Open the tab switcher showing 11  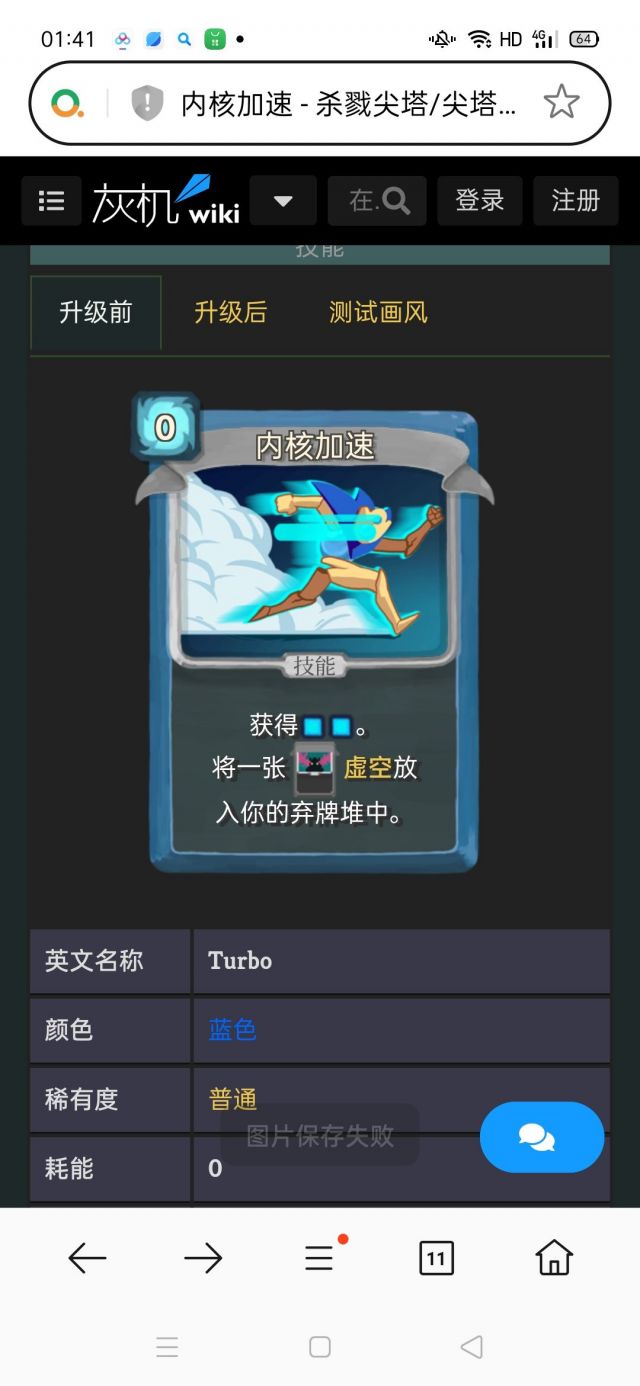(436, 1258)
